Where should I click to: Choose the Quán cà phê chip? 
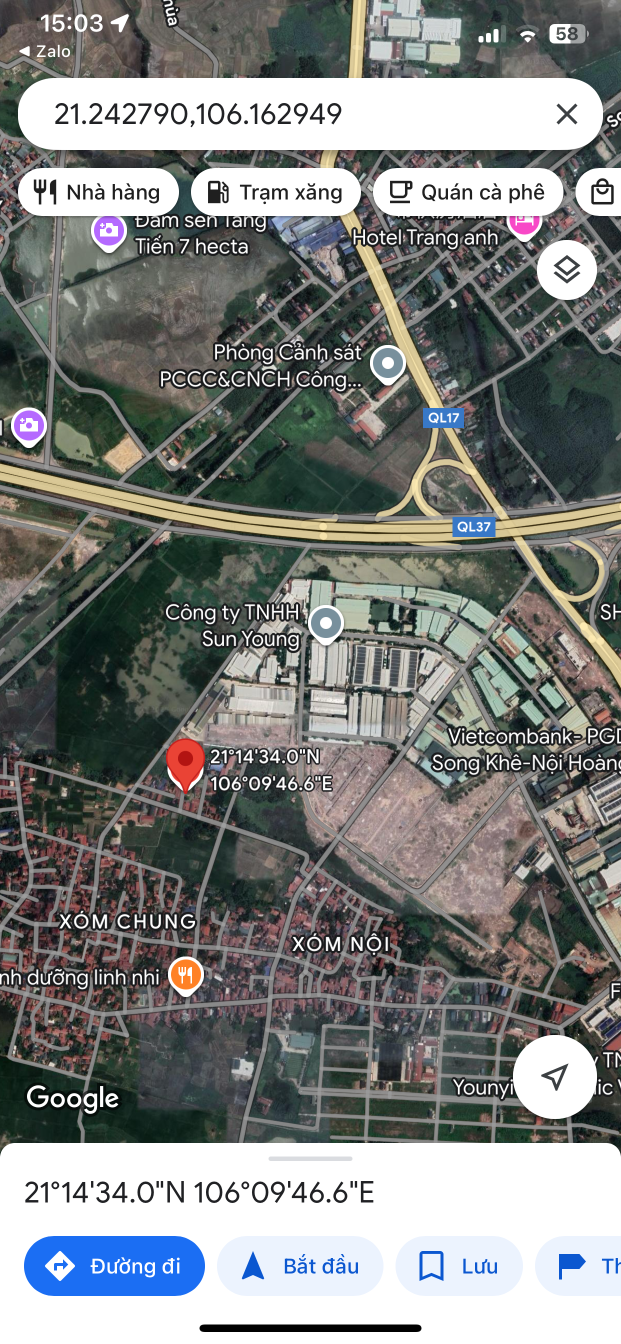(467, 193)
